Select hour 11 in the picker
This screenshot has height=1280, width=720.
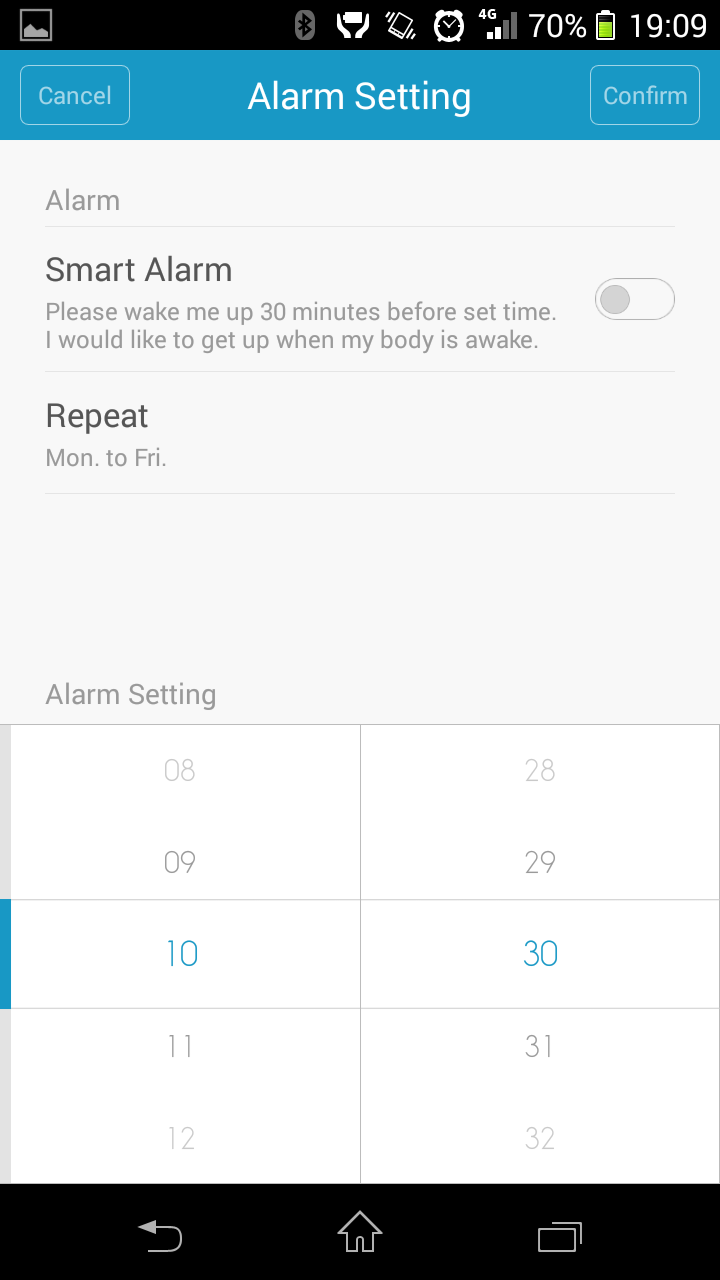click(180, 1046)
